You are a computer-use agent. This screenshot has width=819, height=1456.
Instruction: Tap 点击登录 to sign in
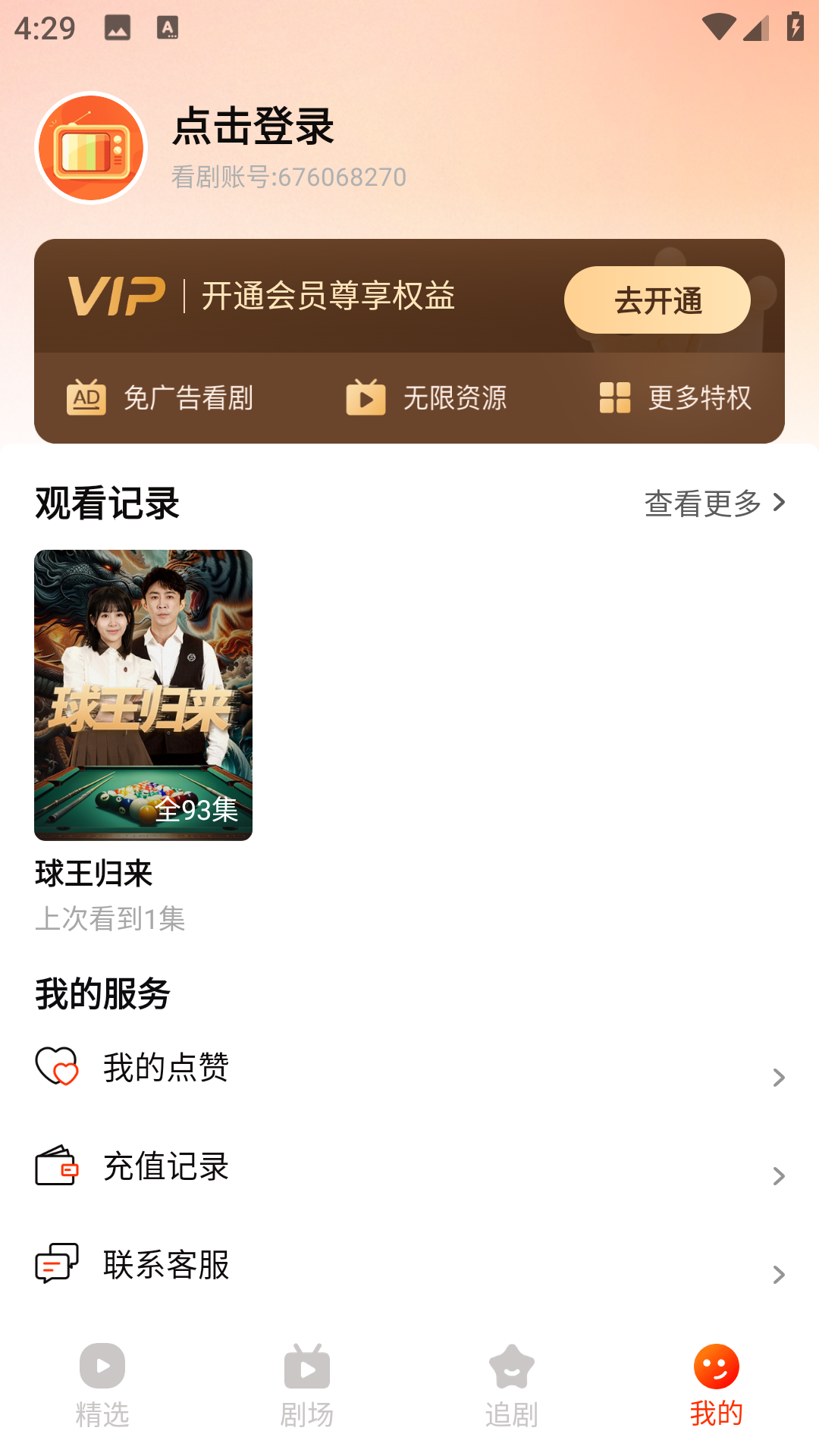click(x=253, y=126)
